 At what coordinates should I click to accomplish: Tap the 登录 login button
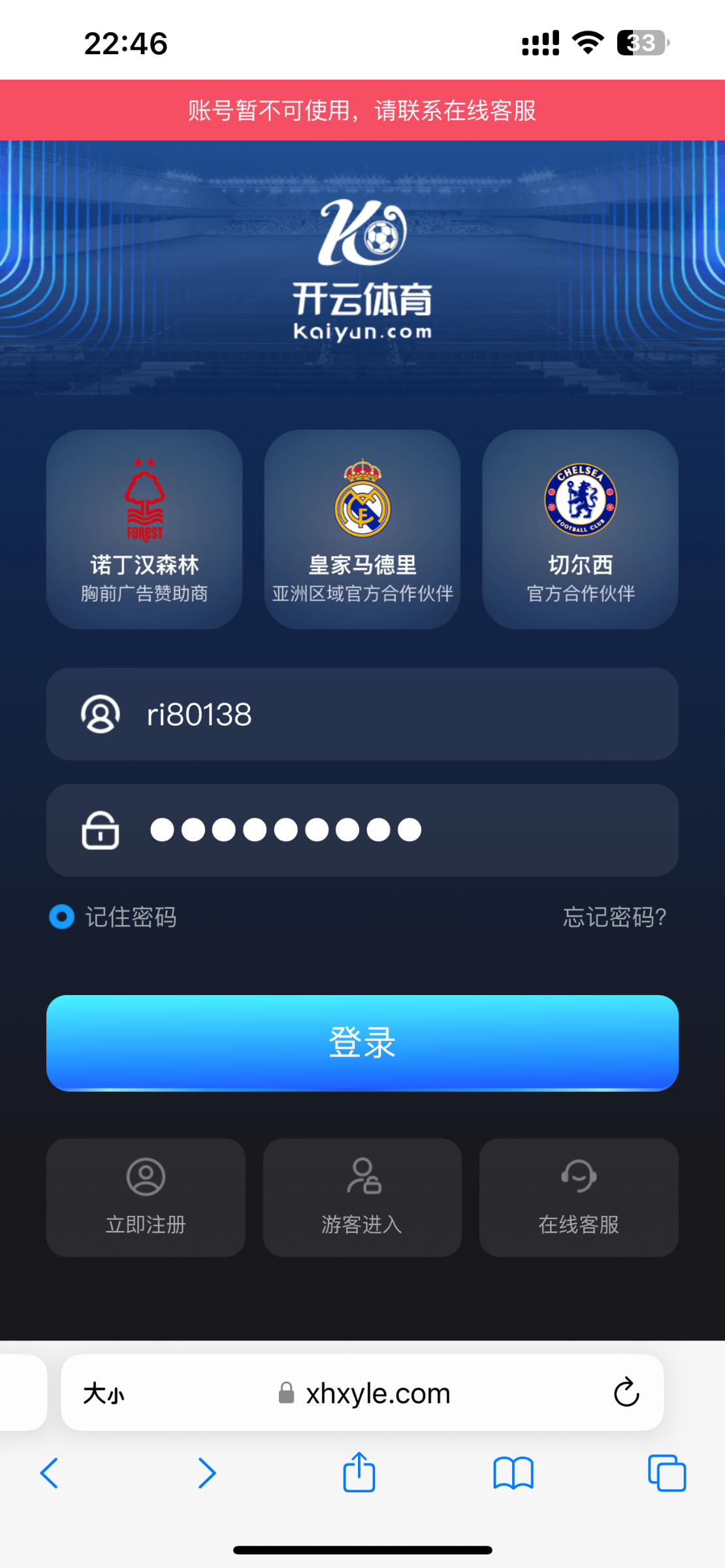coord(362,1043)
